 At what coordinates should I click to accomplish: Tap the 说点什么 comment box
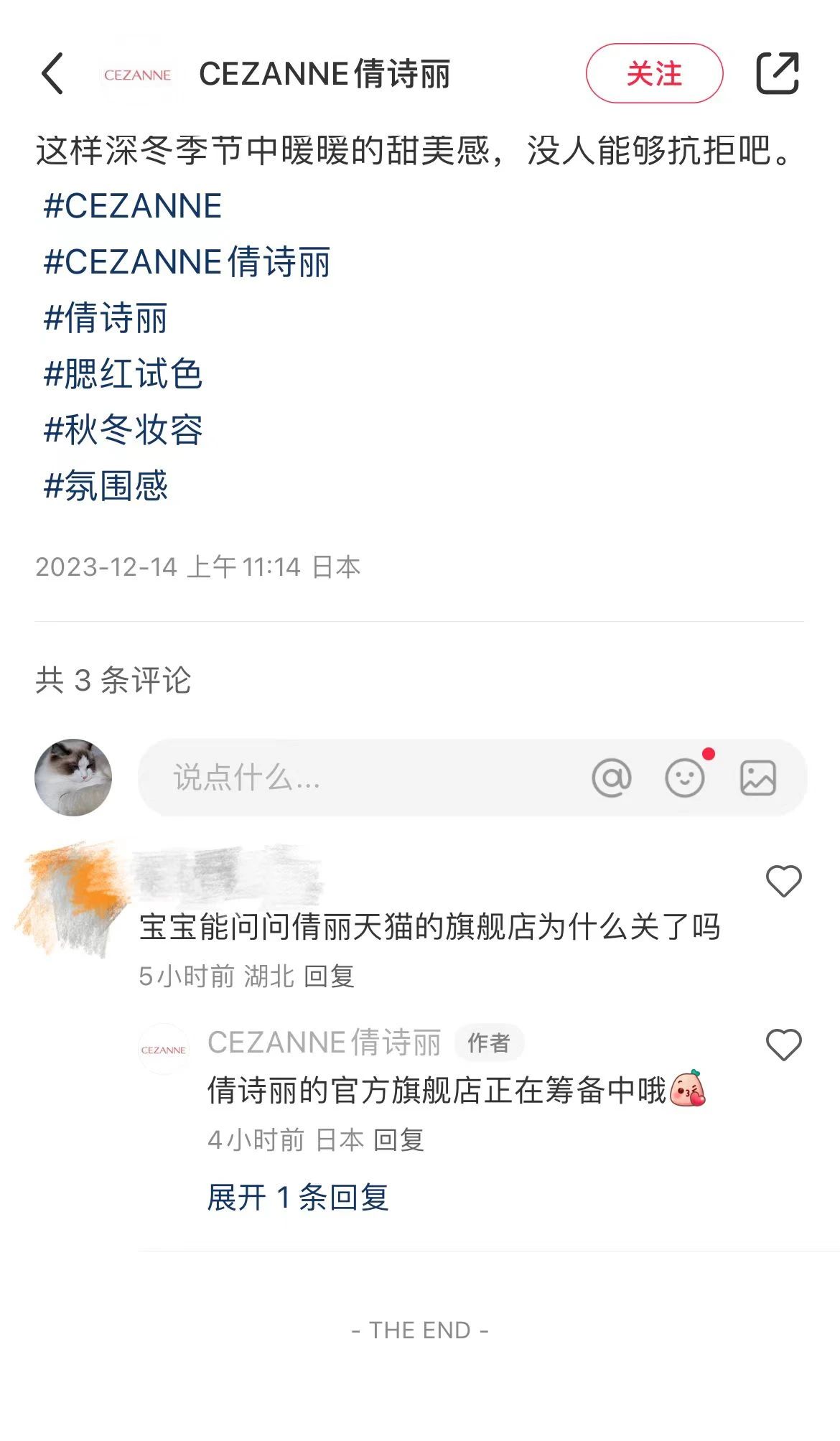[x=359, y=778]
